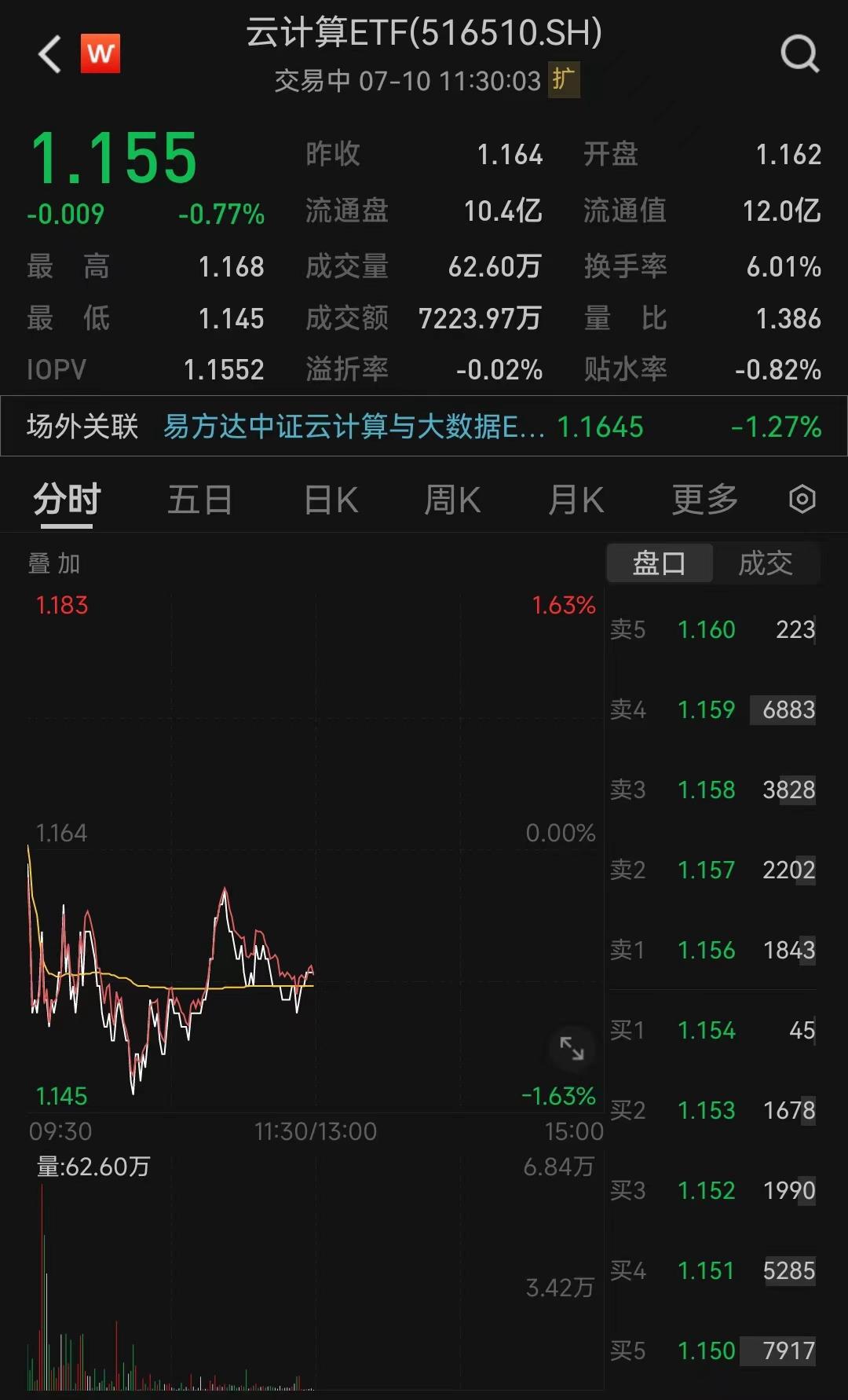Image resolution: width=848 pixels, height=1400 pixels.
Task: Open the red W icon
Action: click(x=101, y=53)
